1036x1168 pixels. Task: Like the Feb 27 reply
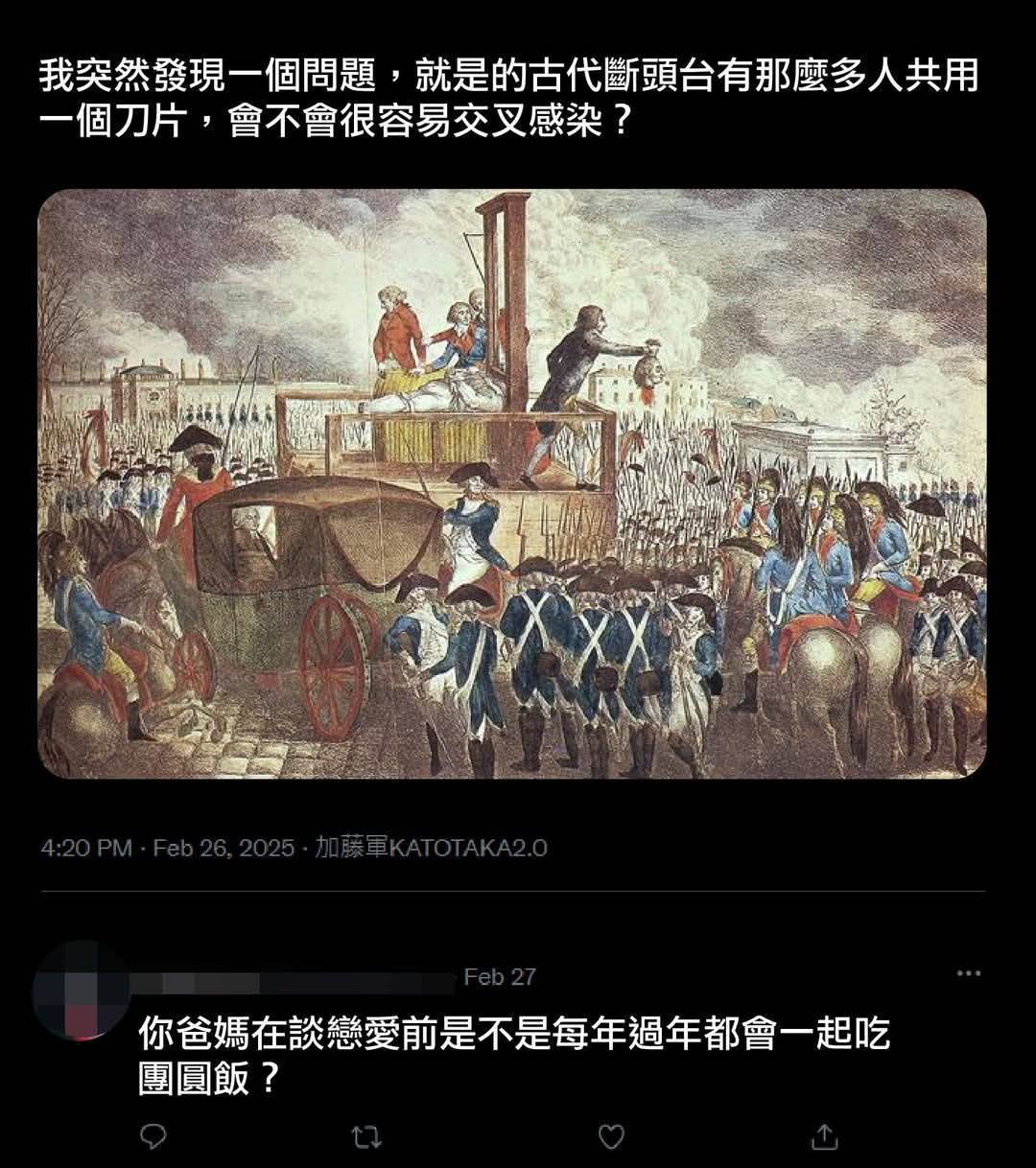(x=611, y=1136)
